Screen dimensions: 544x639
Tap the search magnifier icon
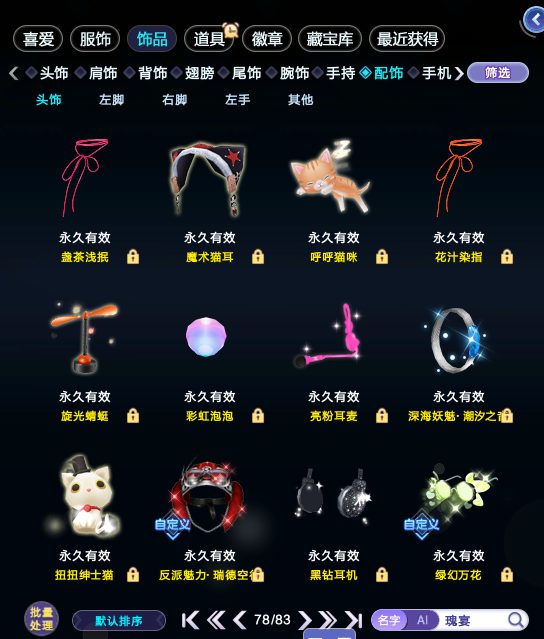pos(516,620)
